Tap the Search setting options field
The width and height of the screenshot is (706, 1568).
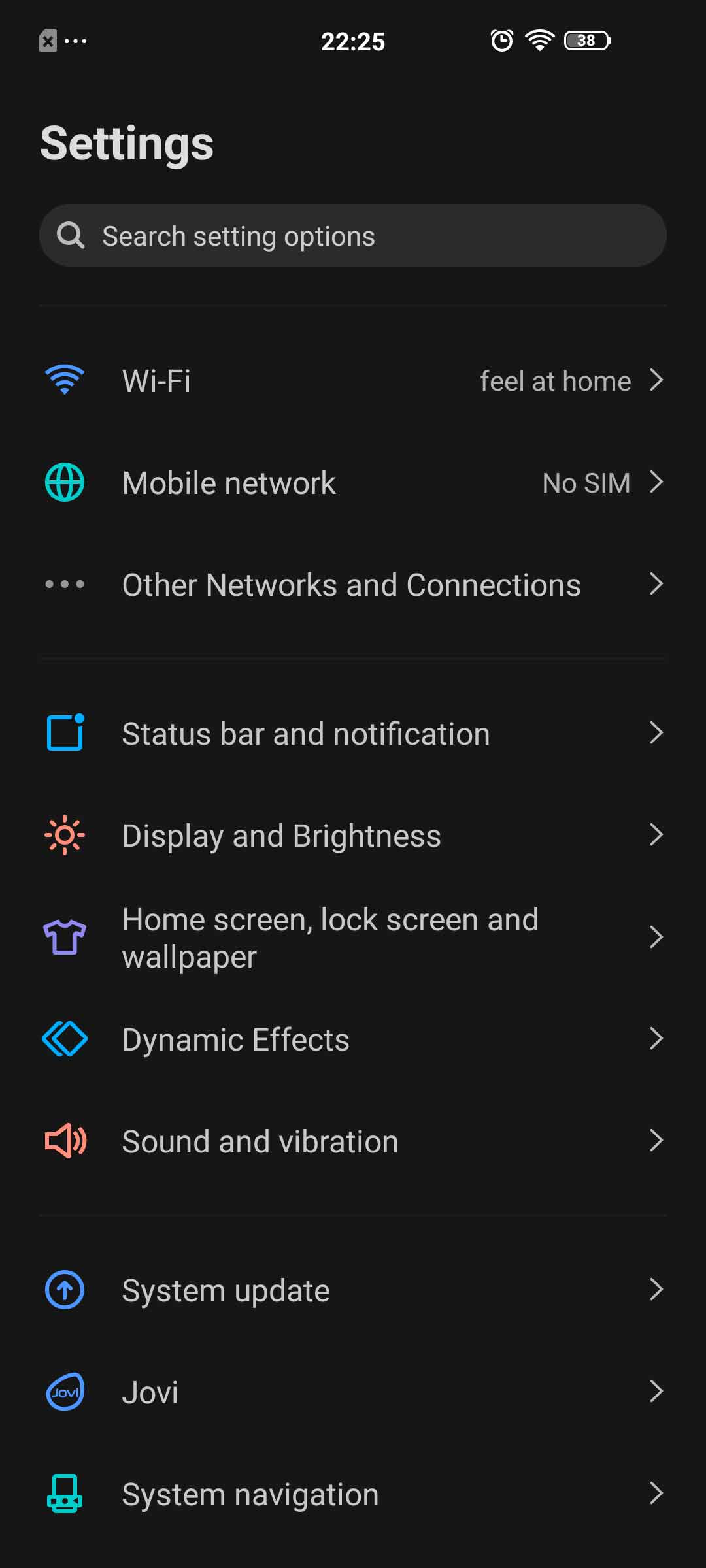(x=353, y=235)
